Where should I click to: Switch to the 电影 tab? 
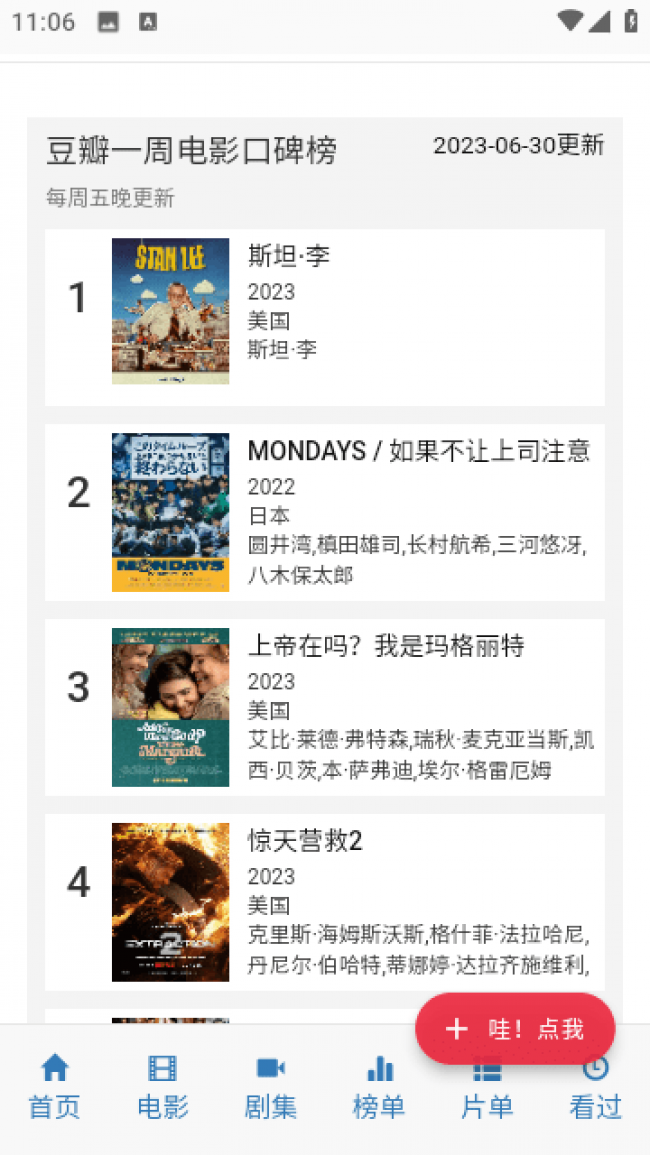[x=162, y=1088]
